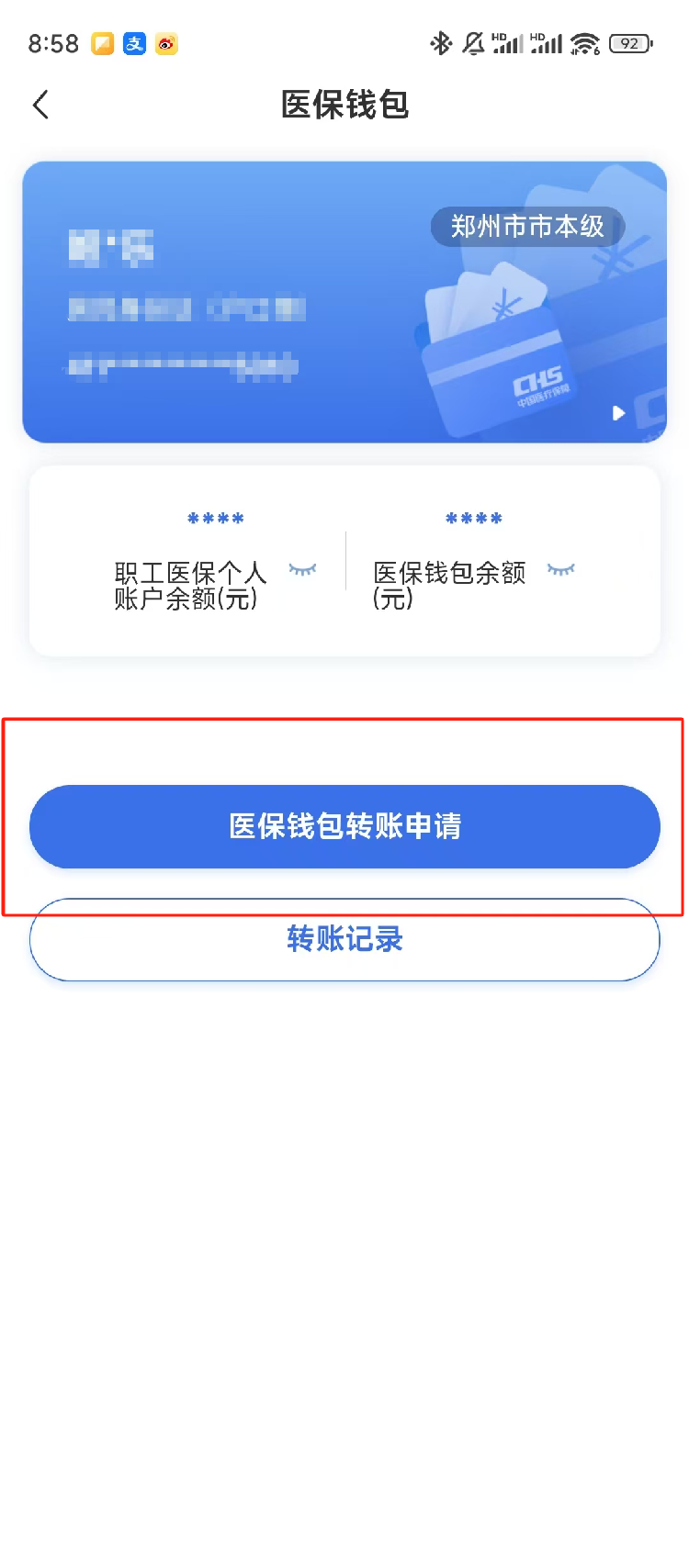This screenshot has height=1568, width=689.
Task: Open 转账记录
Action: click(344, 940)
